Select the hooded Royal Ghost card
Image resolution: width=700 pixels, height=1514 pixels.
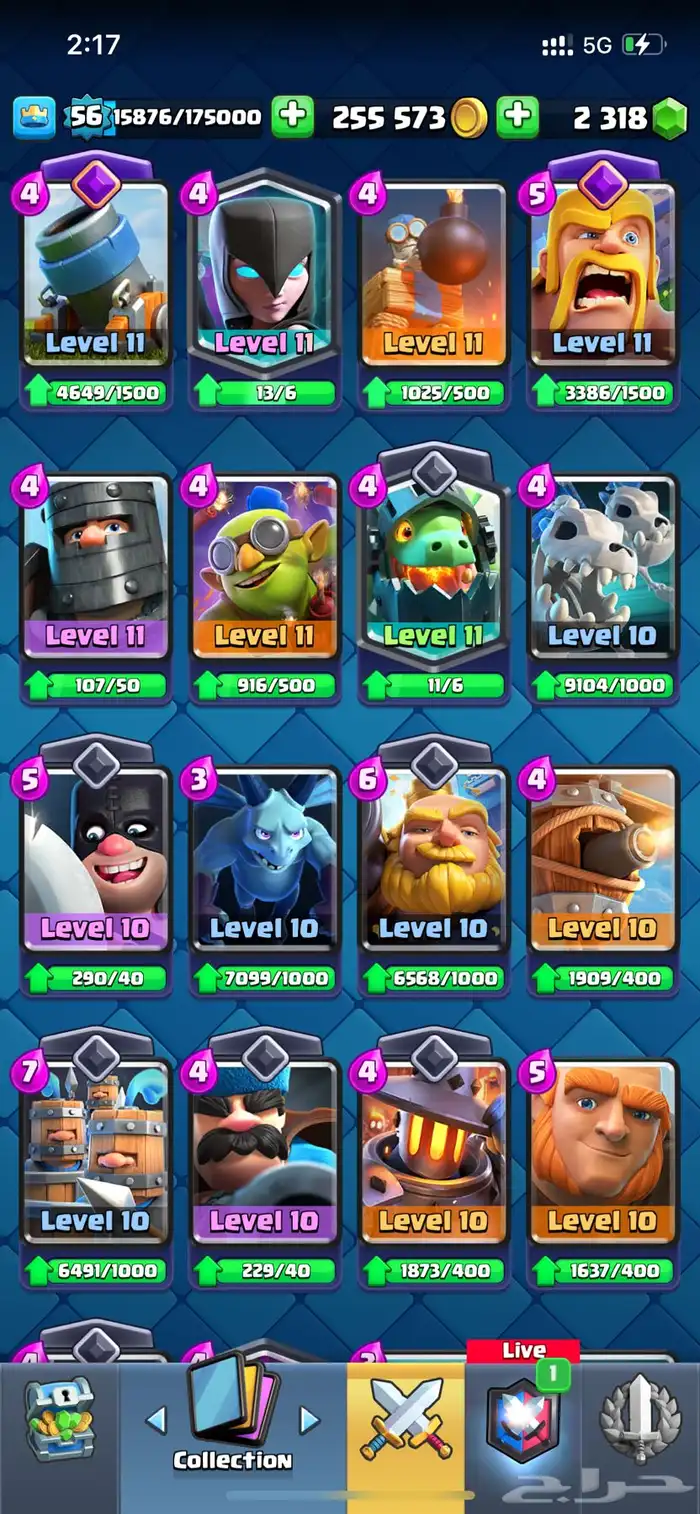click(265, 275)
